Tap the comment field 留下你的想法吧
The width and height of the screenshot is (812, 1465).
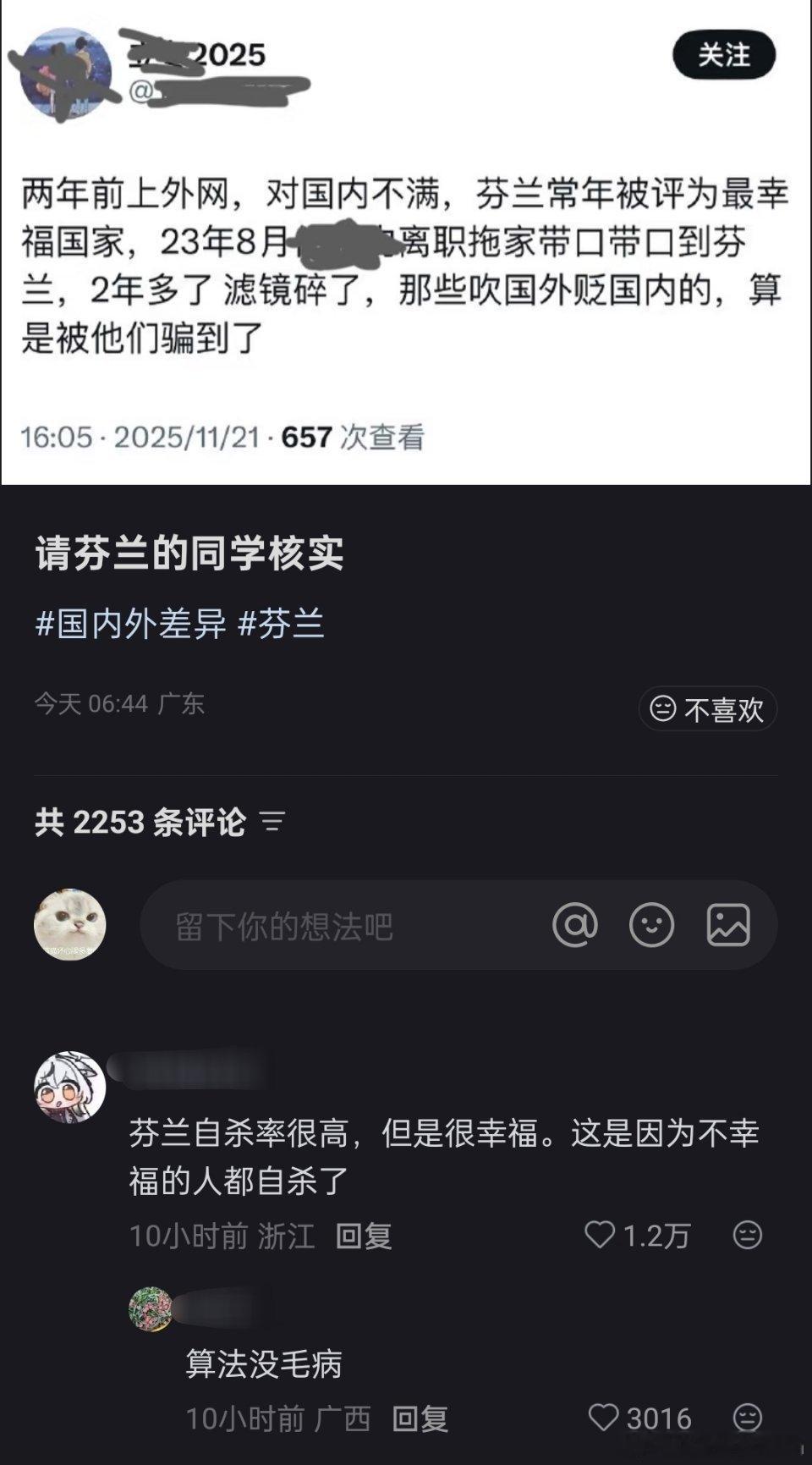[338, 925]
